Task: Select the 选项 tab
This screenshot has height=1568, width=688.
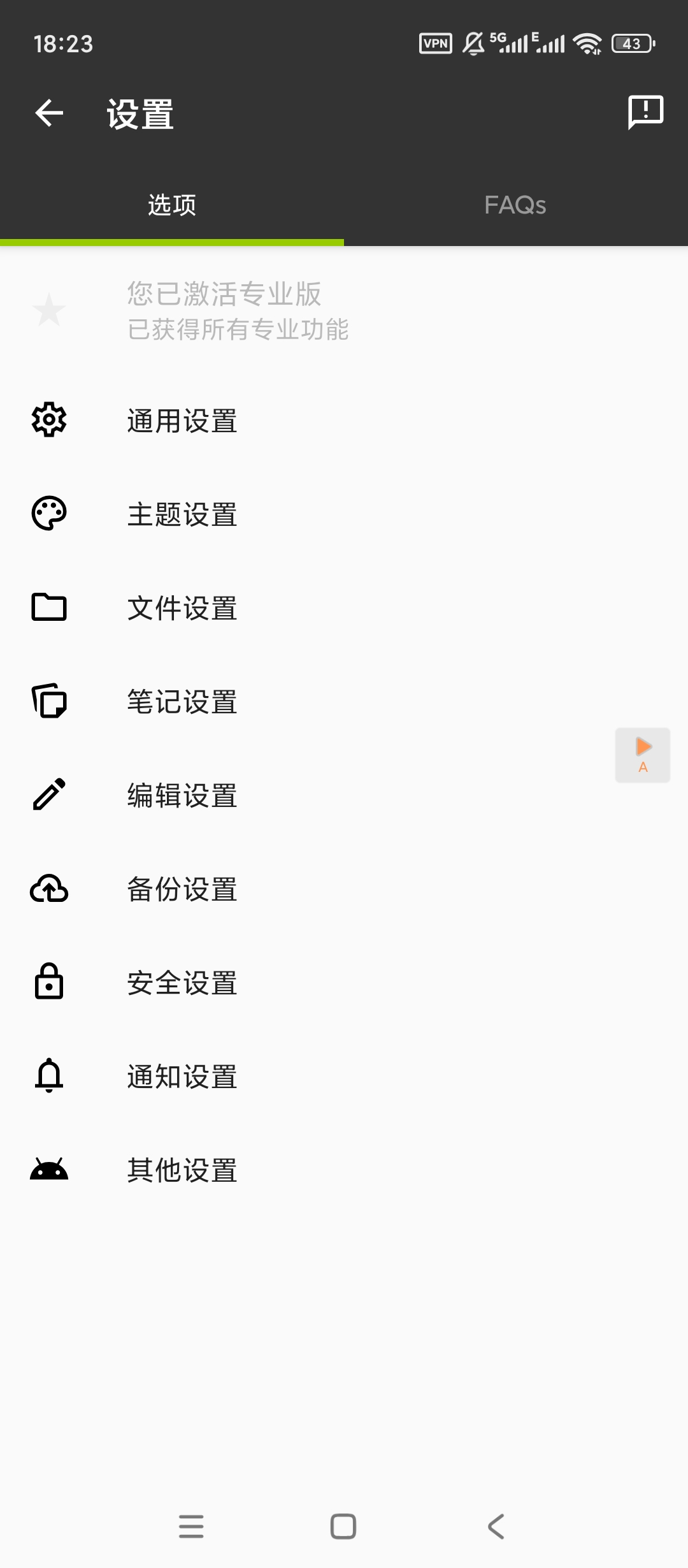Action: pos(172,205)
